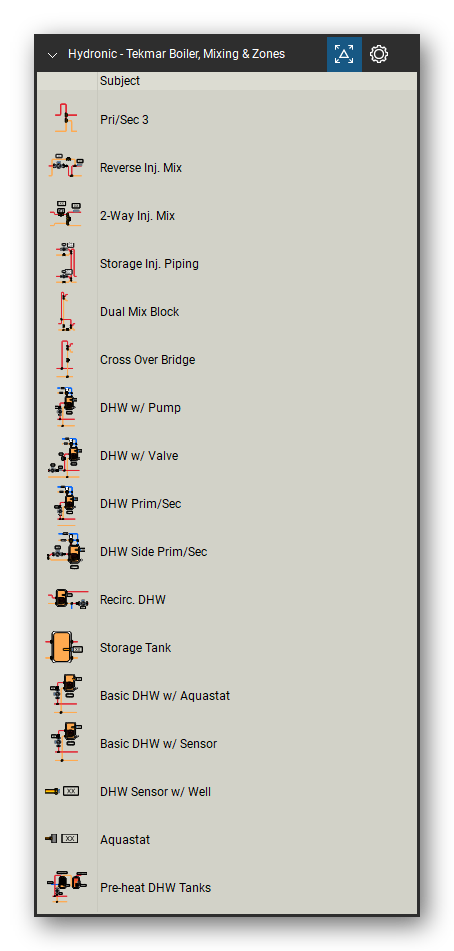Select Storage Inj. Piping

tap(227, 263)
